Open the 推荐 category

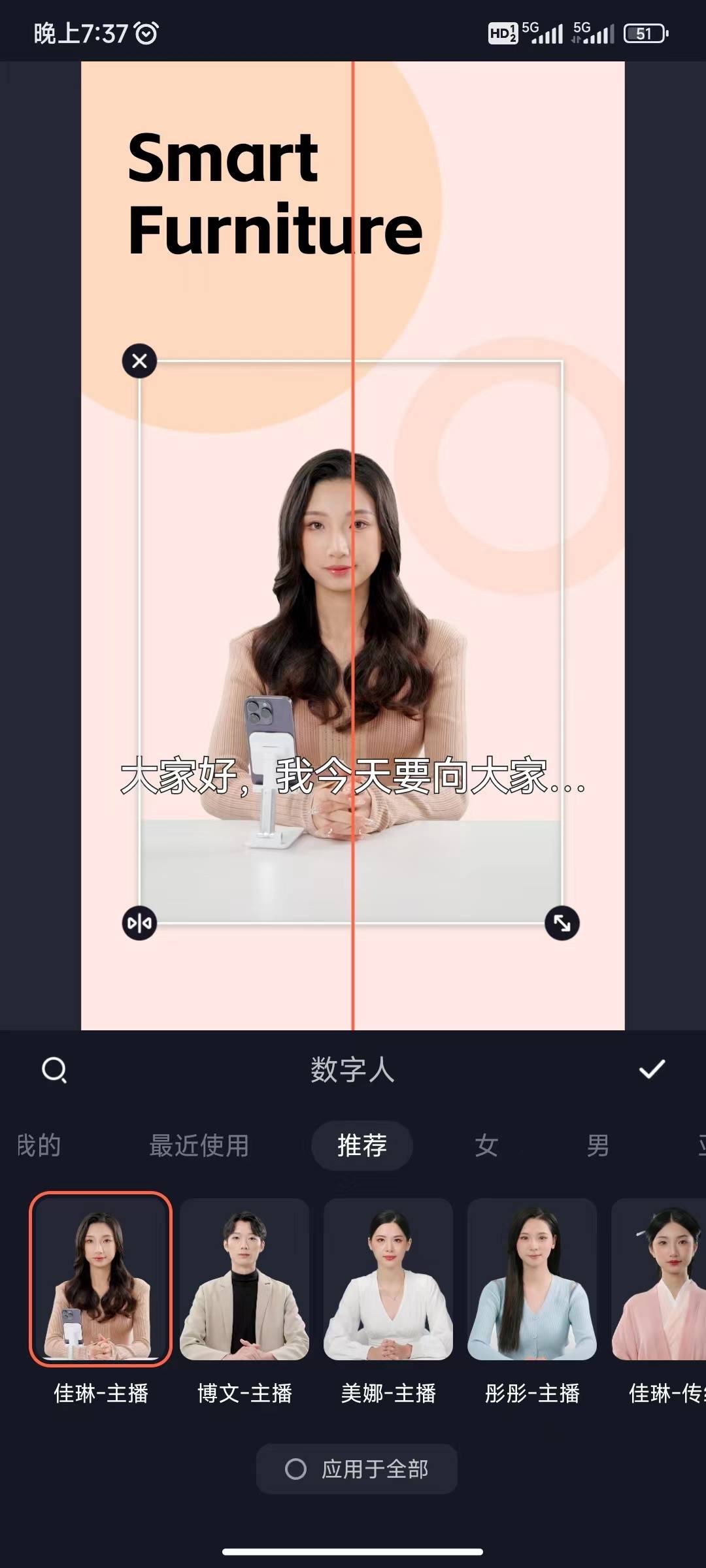[361, 1145]
